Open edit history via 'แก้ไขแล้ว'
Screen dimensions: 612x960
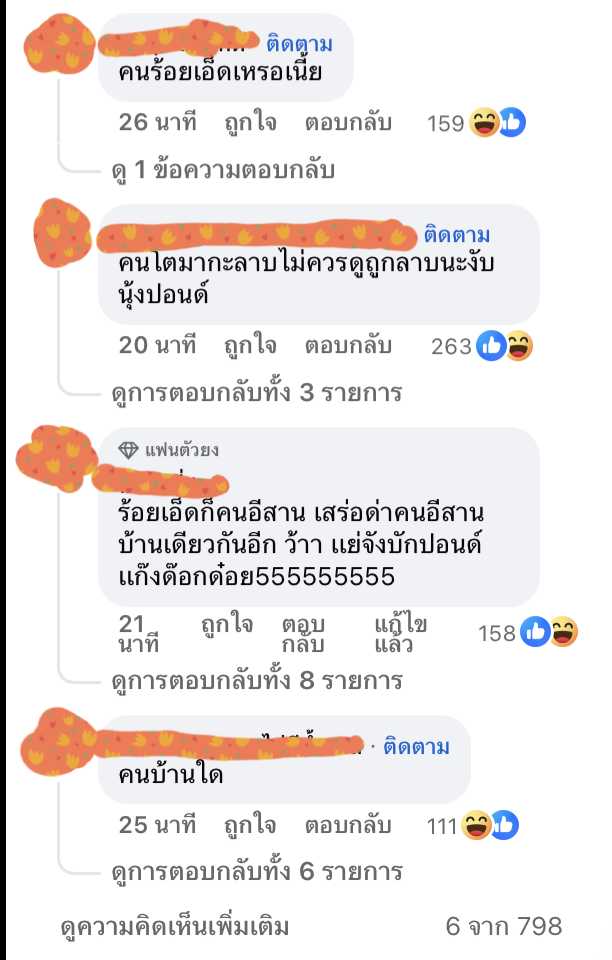pos(400,634)
